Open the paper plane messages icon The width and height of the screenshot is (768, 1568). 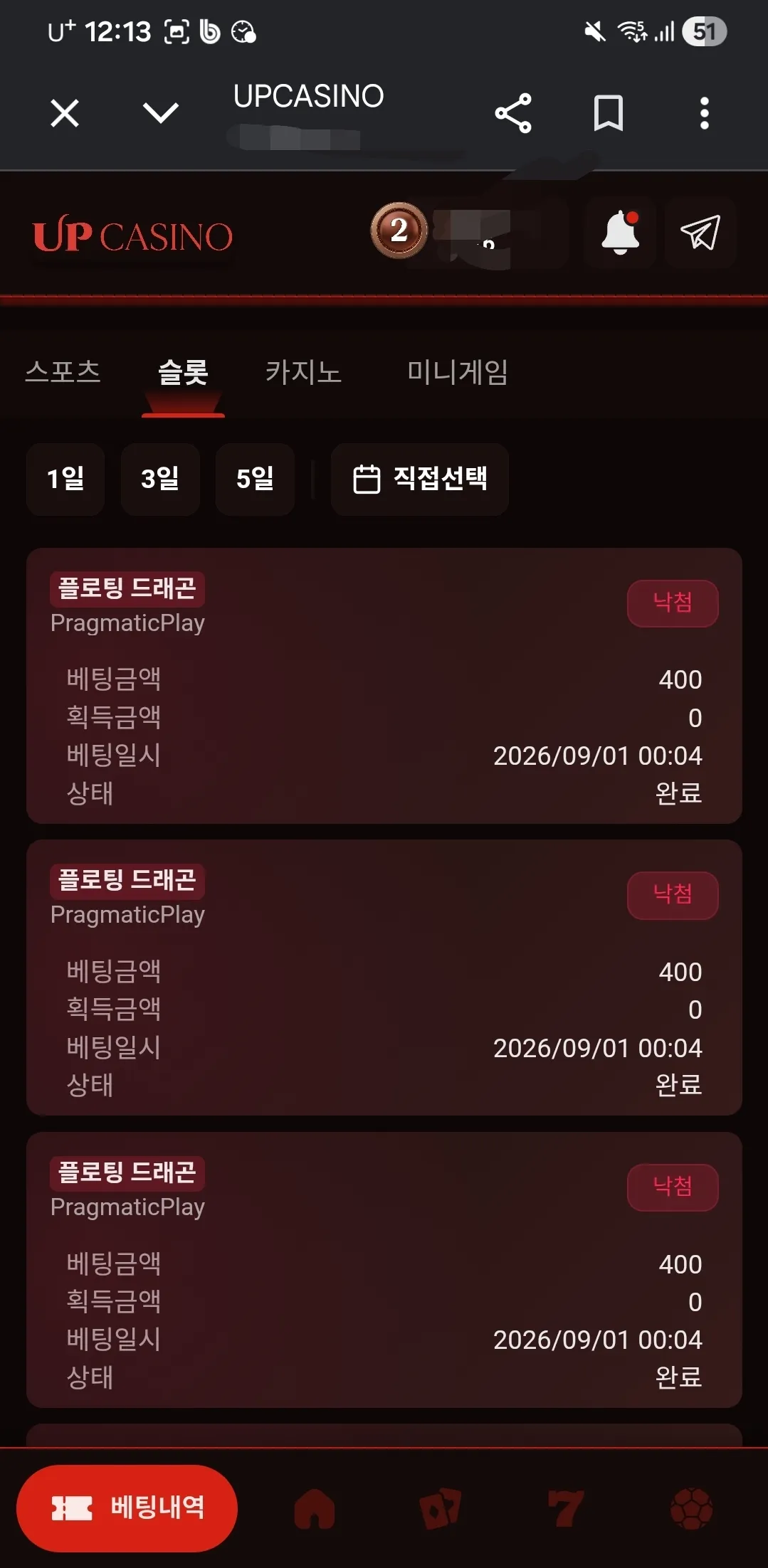click(x=700, y=233)
